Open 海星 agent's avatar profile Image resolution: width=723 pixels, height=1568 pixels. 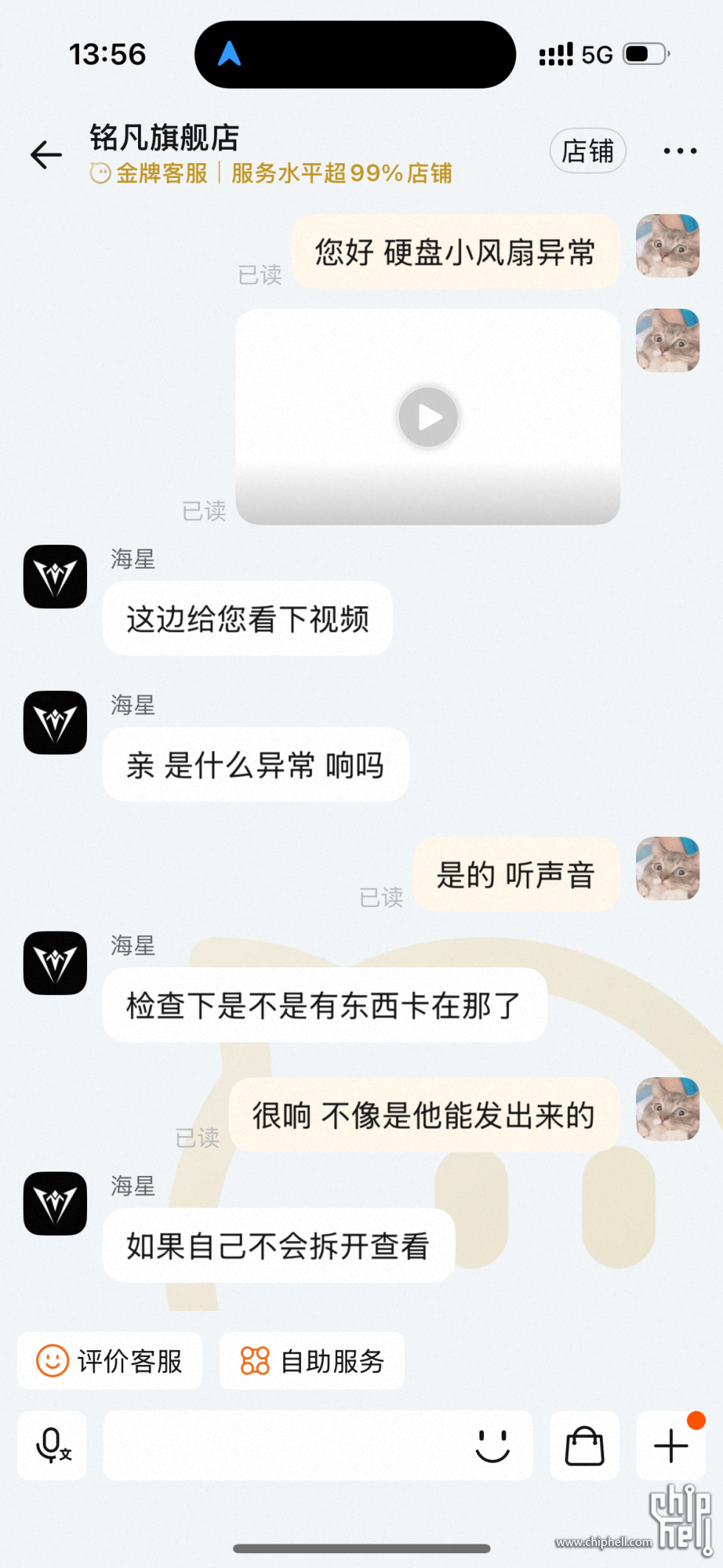point(55,577)
